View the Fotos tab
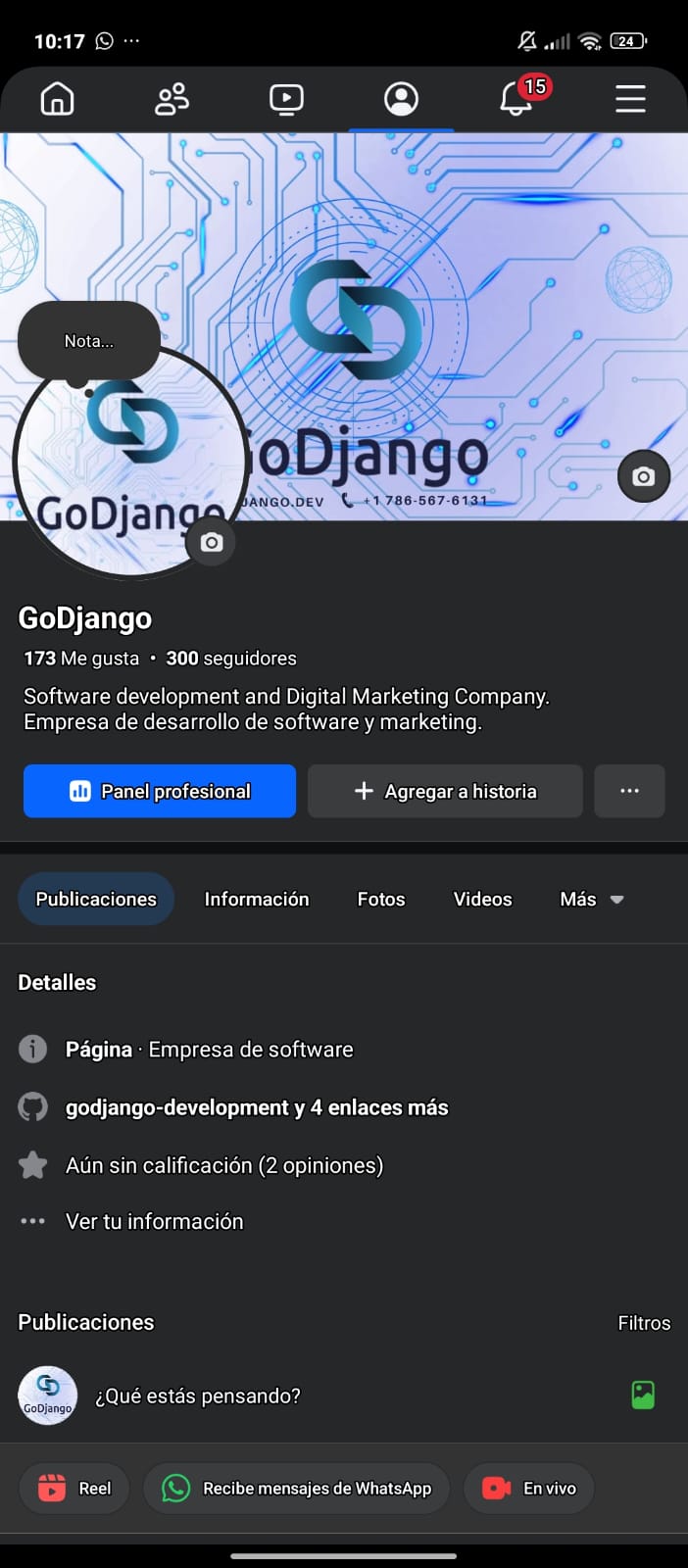The height and width of the screenshot is (1568, 688). click(381, 899)
